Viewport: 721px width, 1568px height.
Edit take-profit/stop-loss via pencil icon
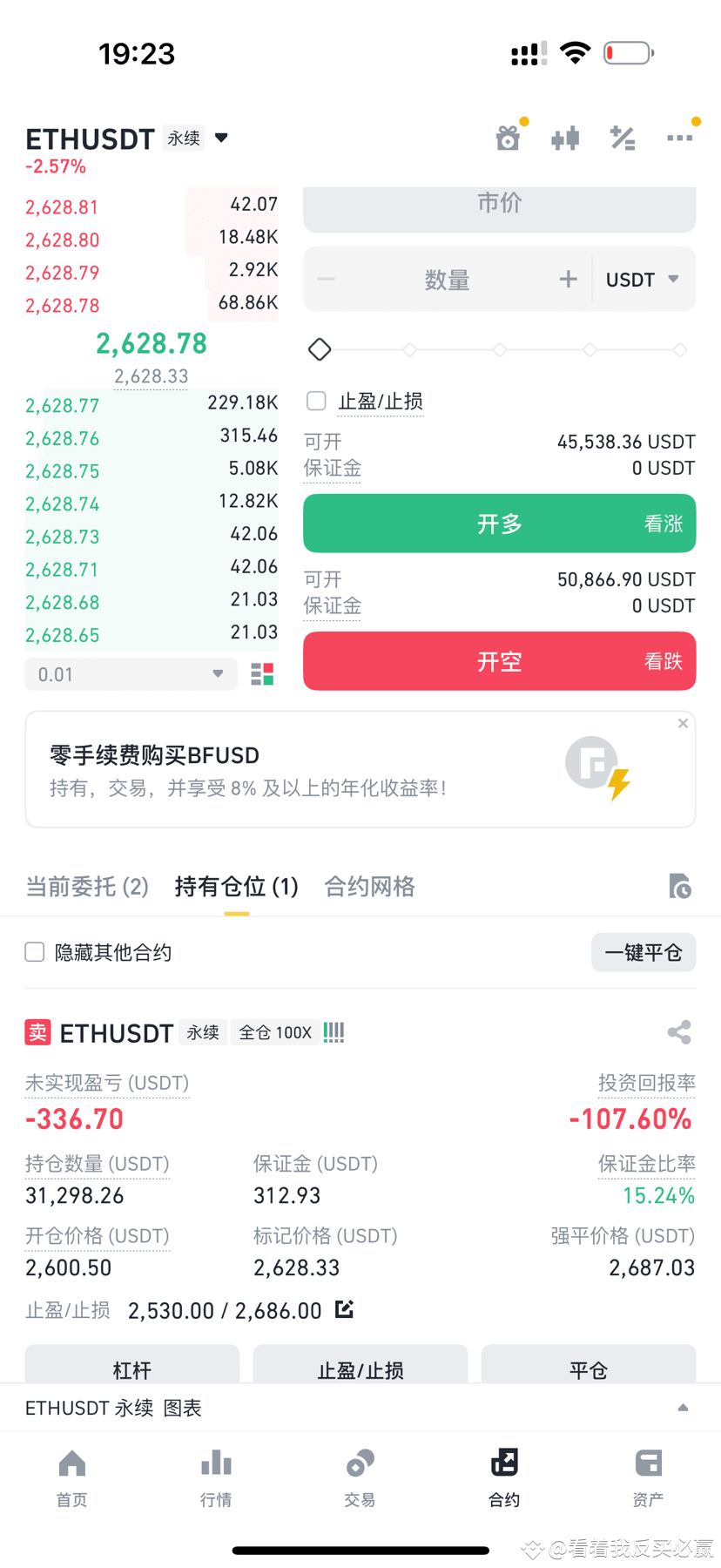coord(343,1308)
